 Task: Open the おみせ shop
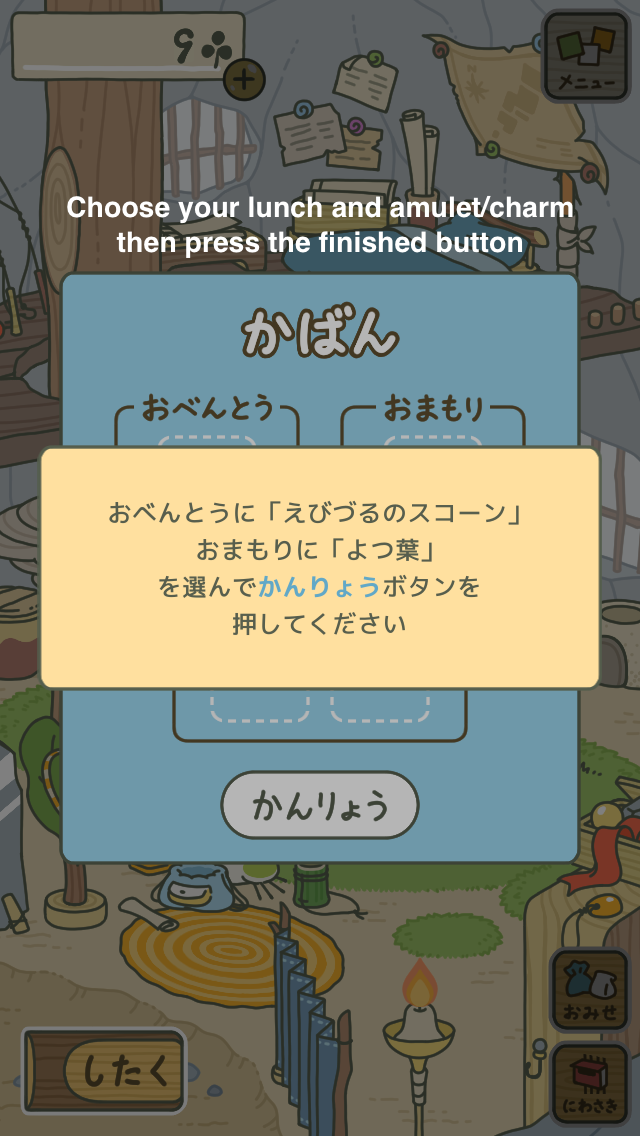tap(589, 990)
